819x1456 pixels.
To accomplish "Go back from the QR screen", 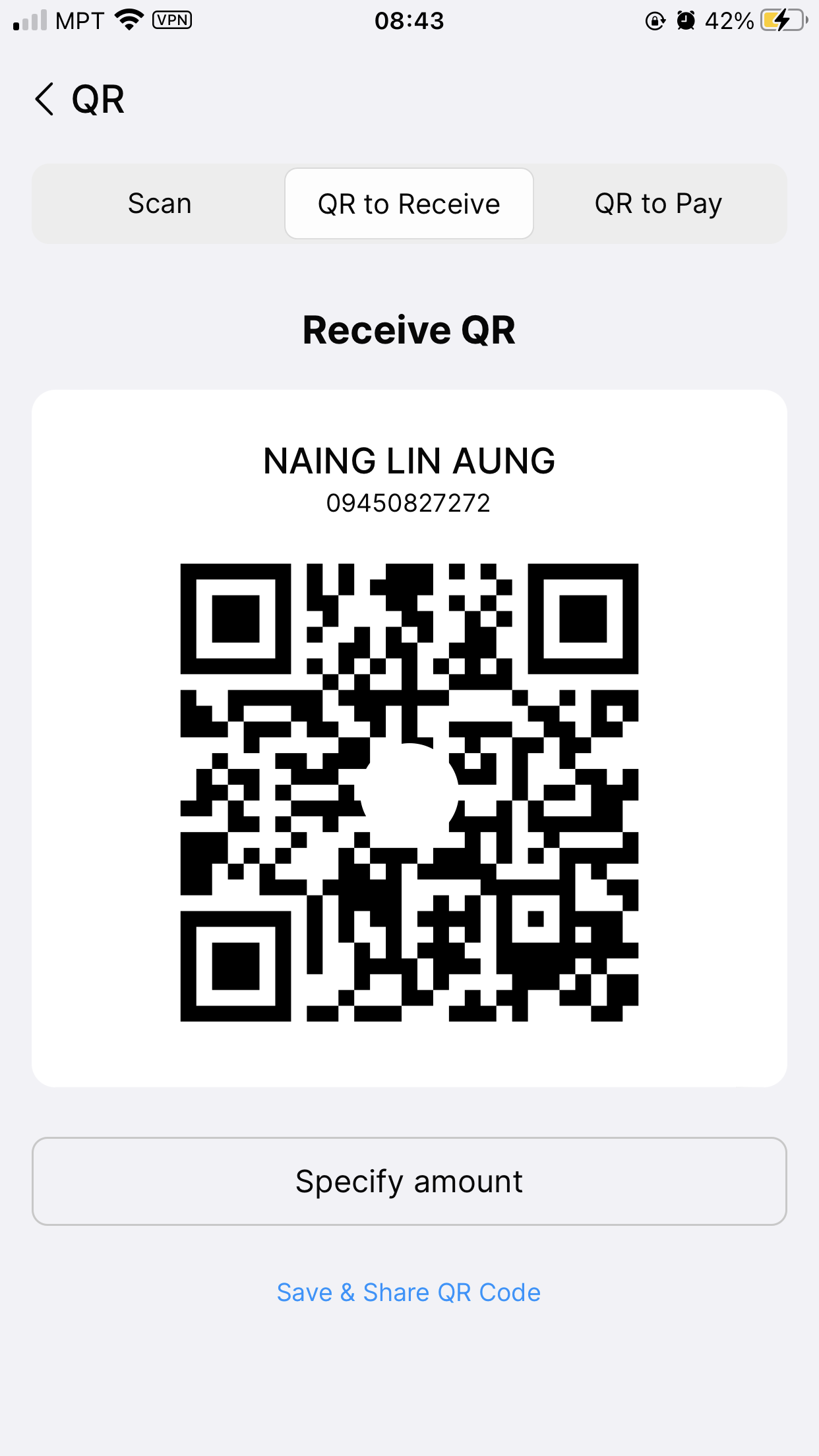I will pos(44,100).
